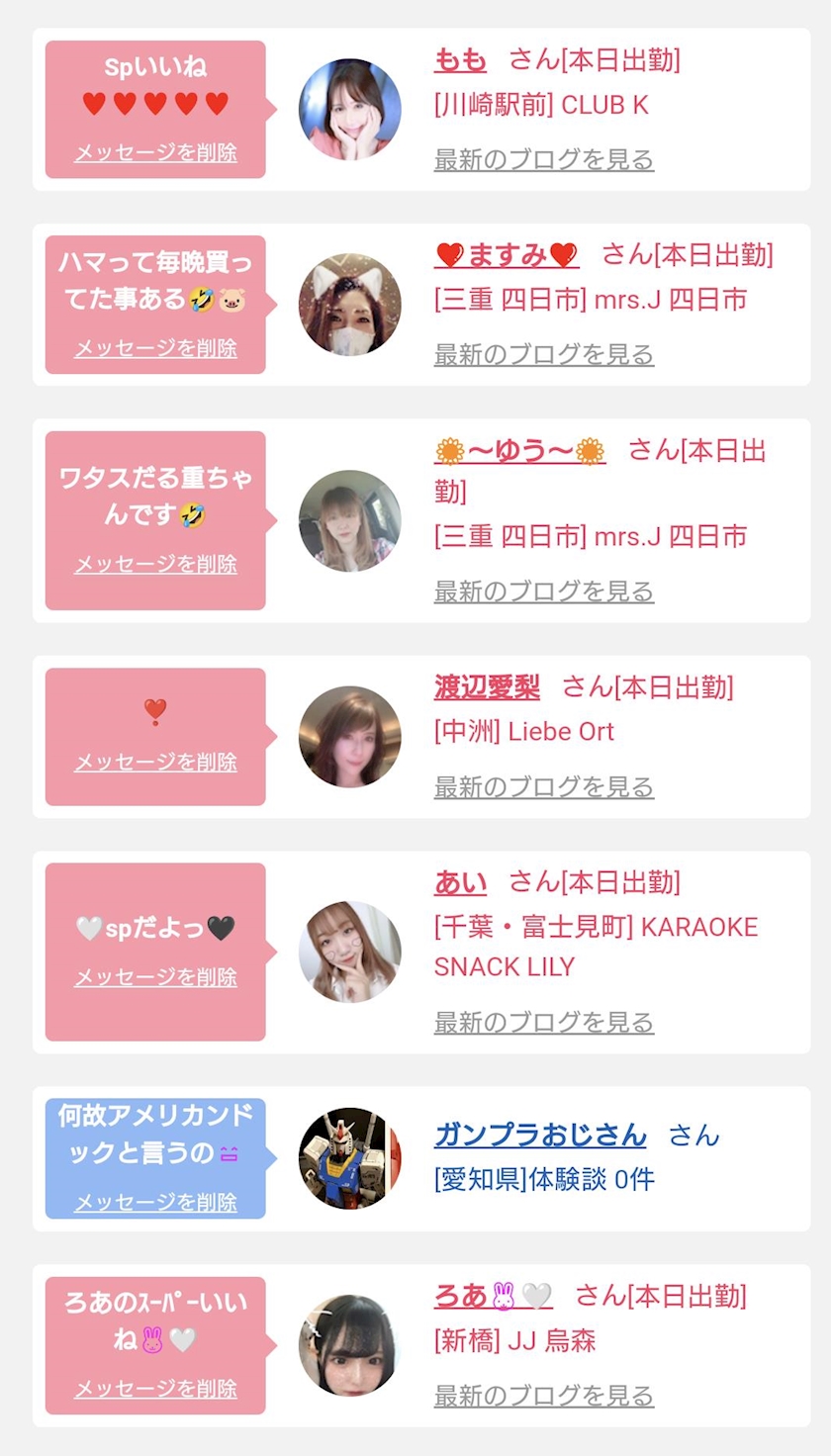Delete the 'Spいいね' message to もも
831x1456 pixels.
pos(155,153)
